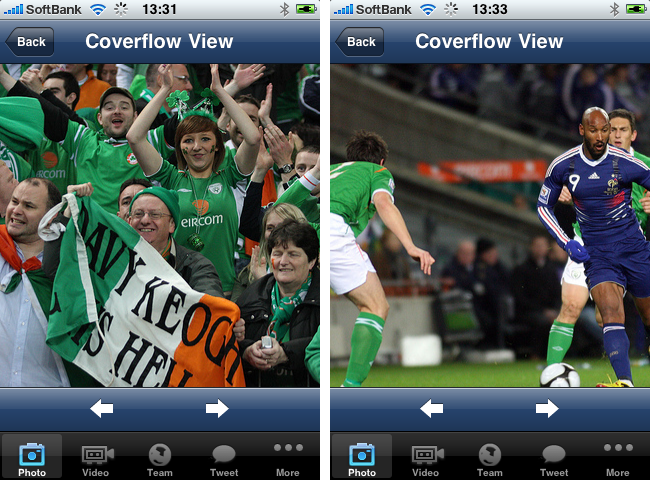Show next photo after the fans photo

217,408
